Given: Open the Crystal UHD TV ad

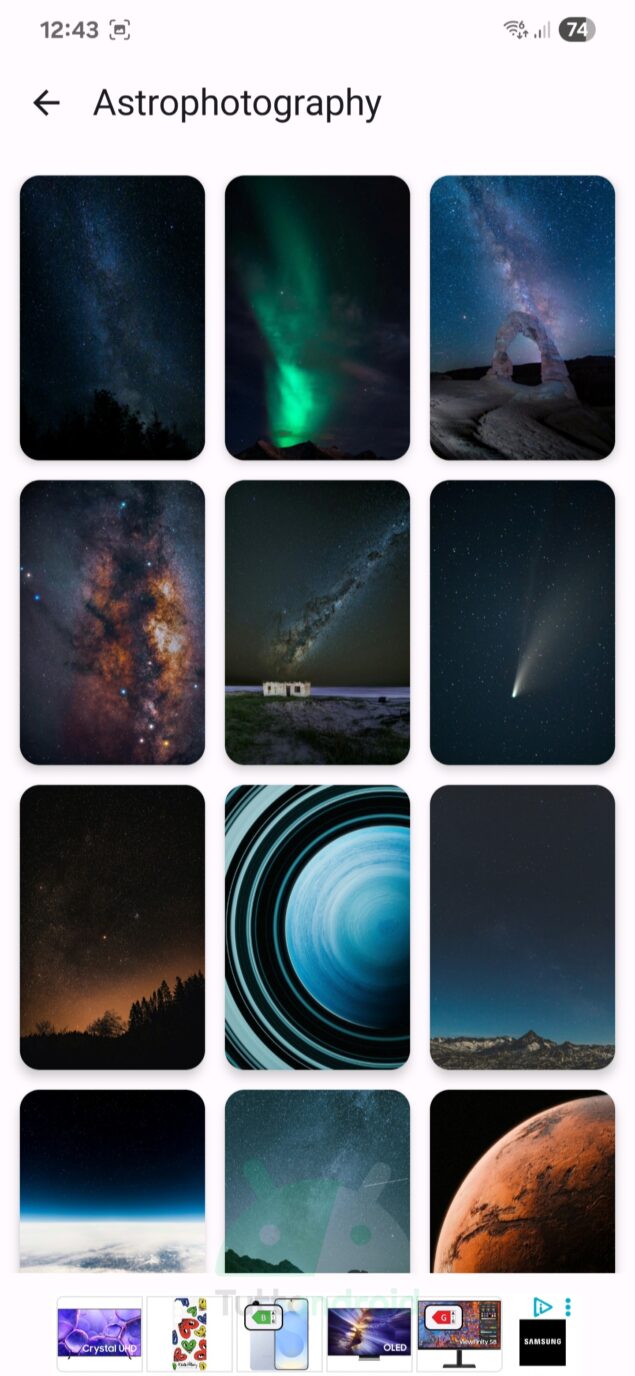Looking at the screenshot, I should click(100, 1334).
